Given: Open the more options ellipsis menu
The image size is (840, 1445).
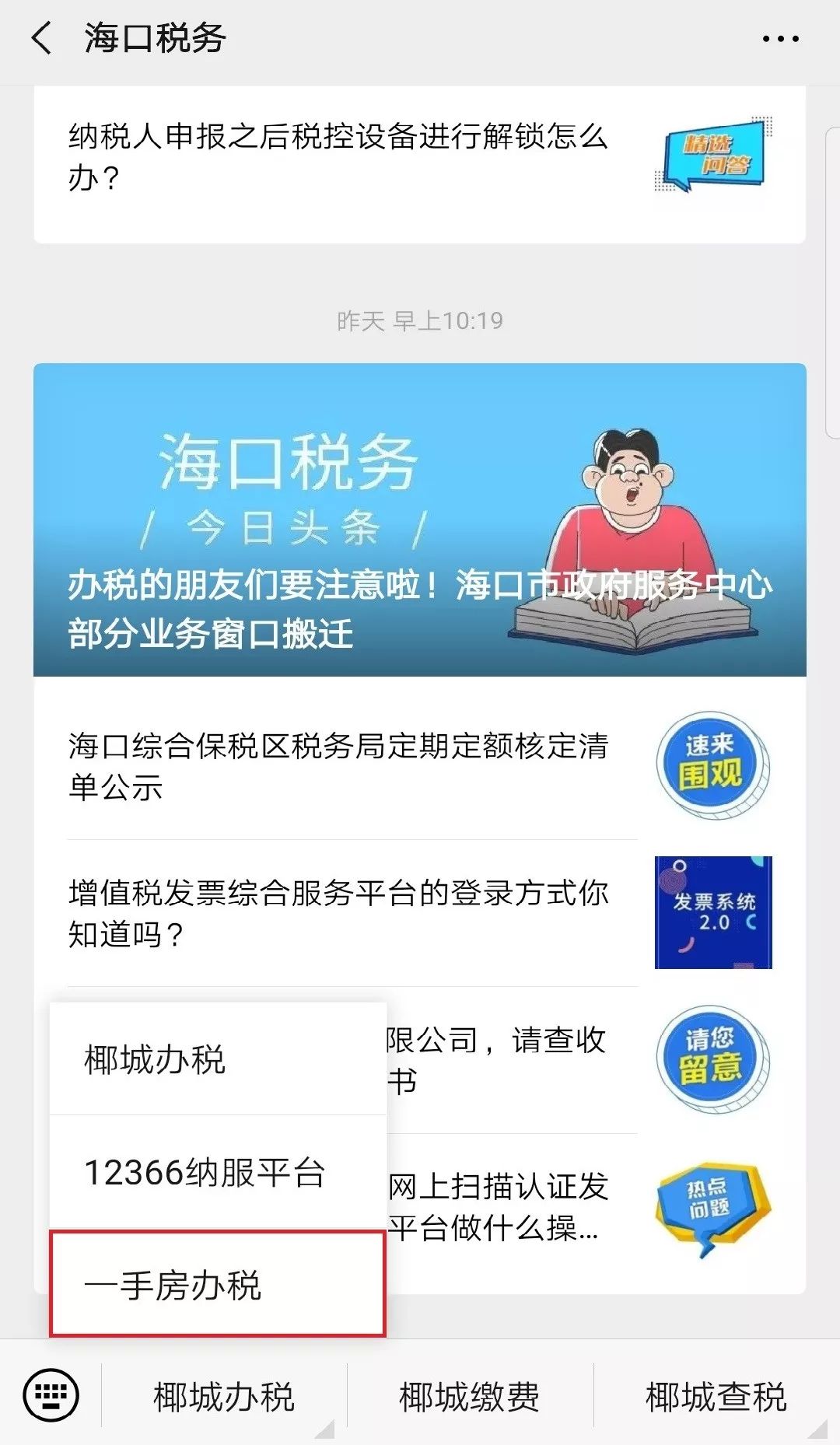Looking at the screenshot, I should [x=782, y=37].
